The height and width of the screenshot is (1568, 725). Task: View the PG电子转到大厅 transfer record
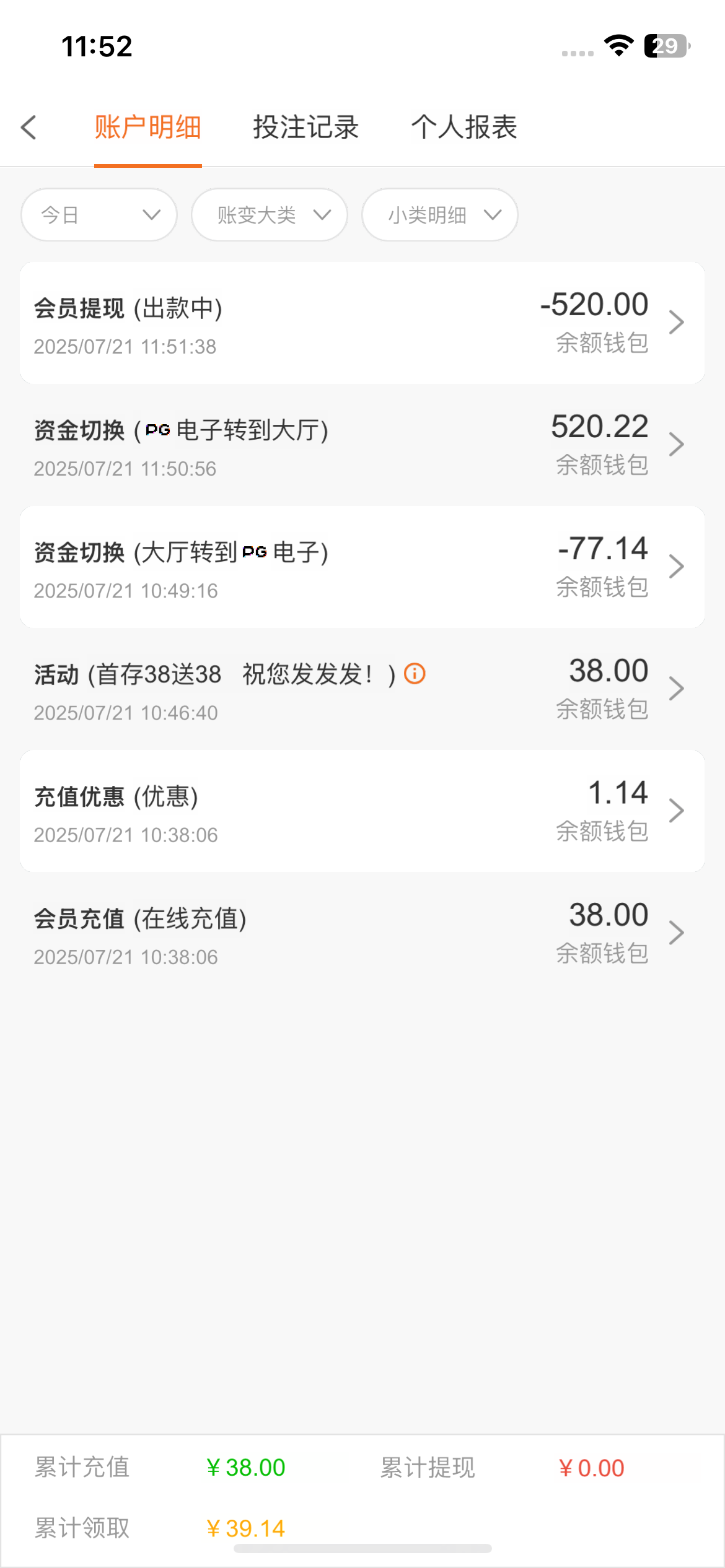point(362,445)
